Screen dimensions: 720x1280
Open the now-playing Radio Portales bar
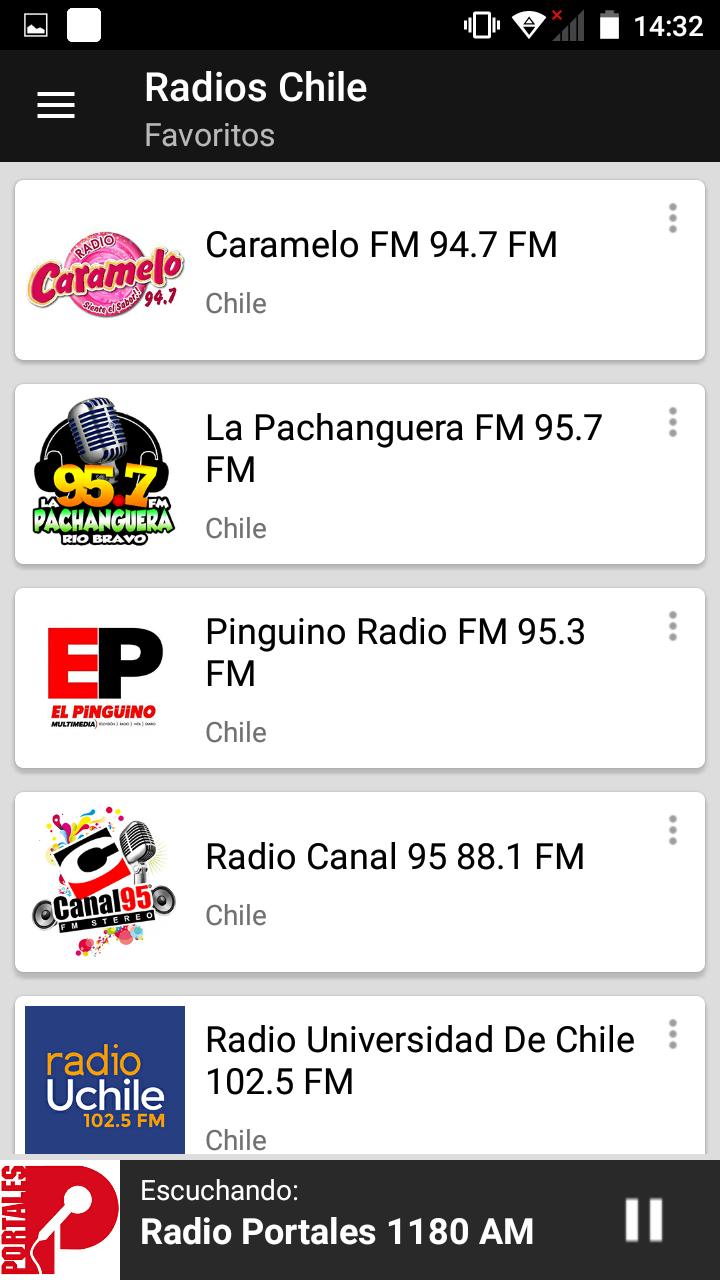point(360,1220)
